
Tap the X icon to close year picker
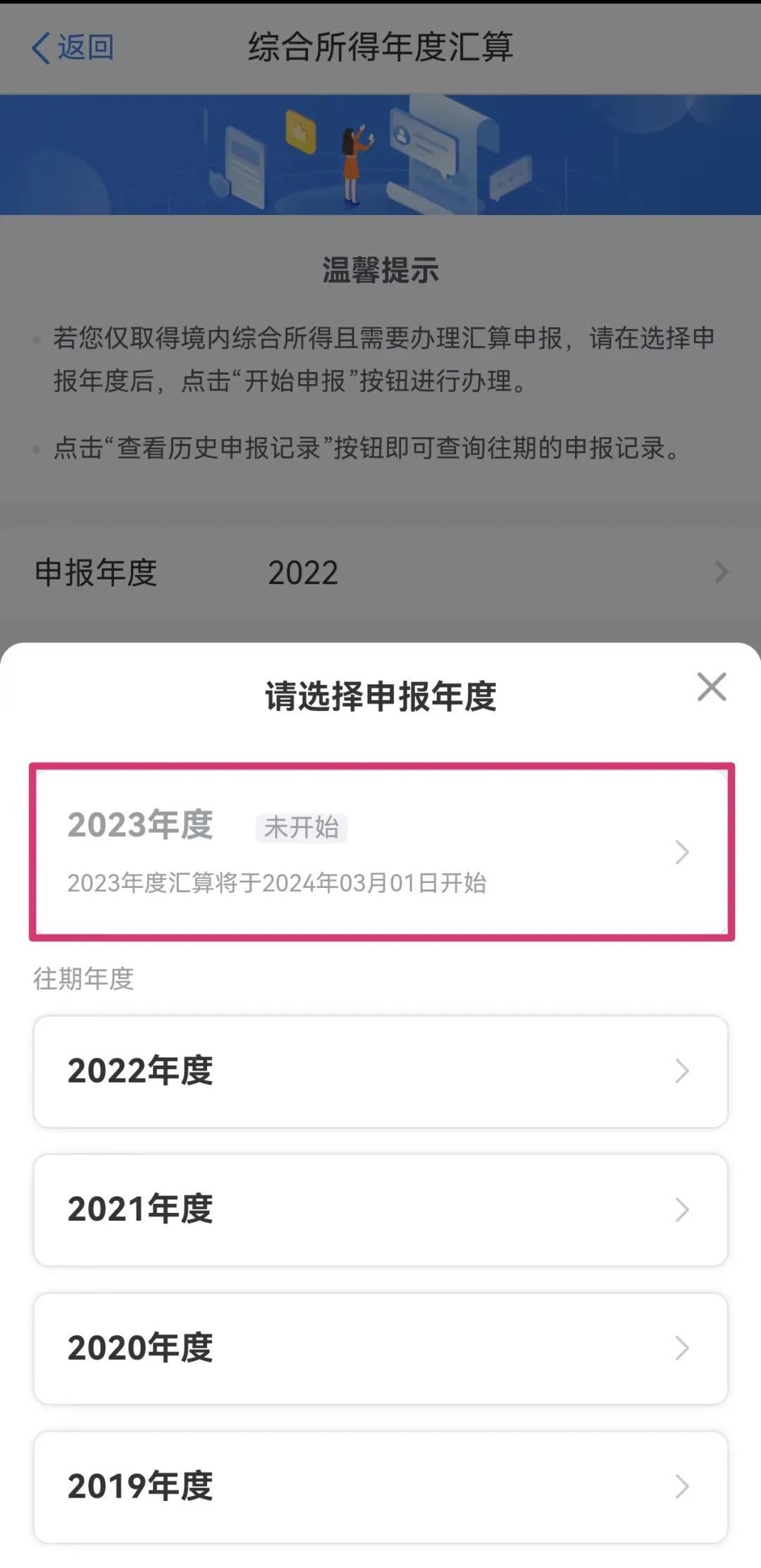tap(713, 687)
